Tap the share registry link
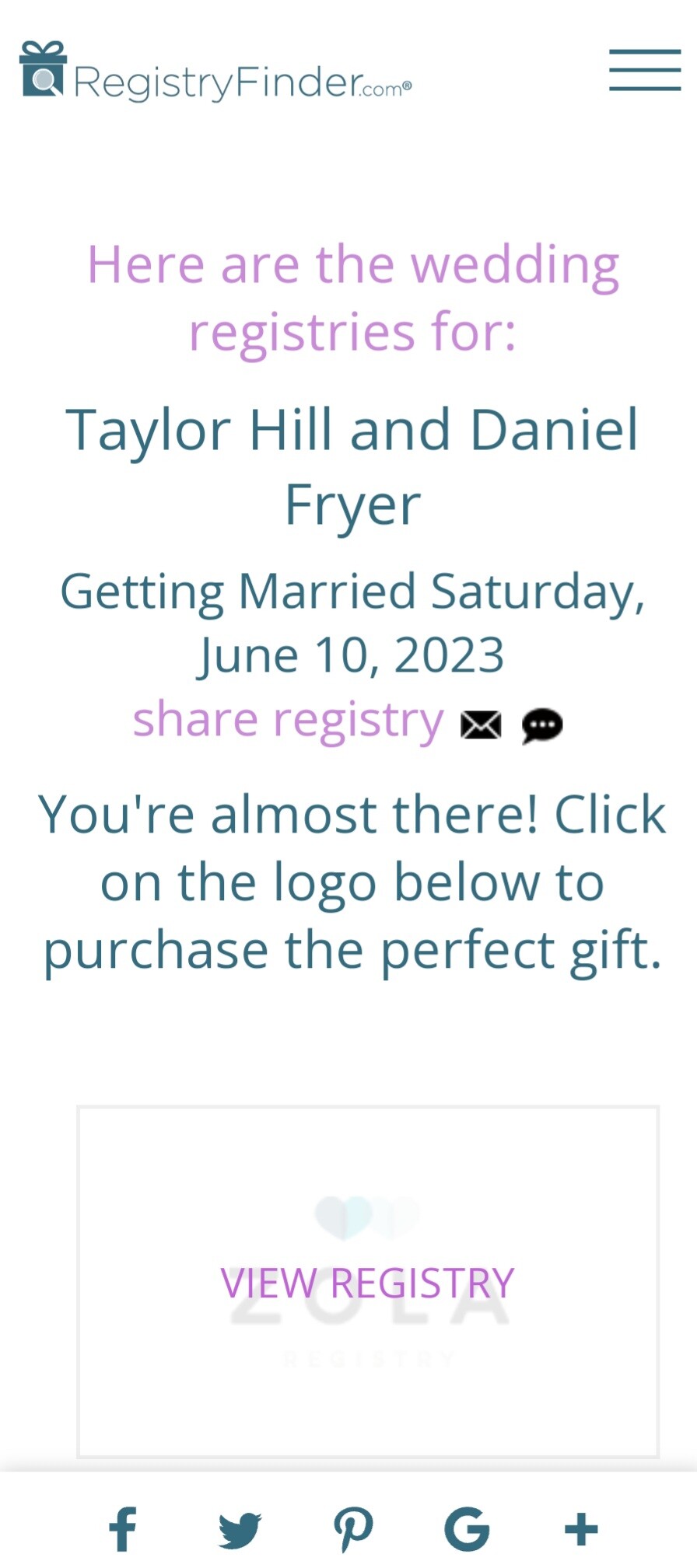The width and height of the screenshot is (697, 1568). click(x=288, y=720)
